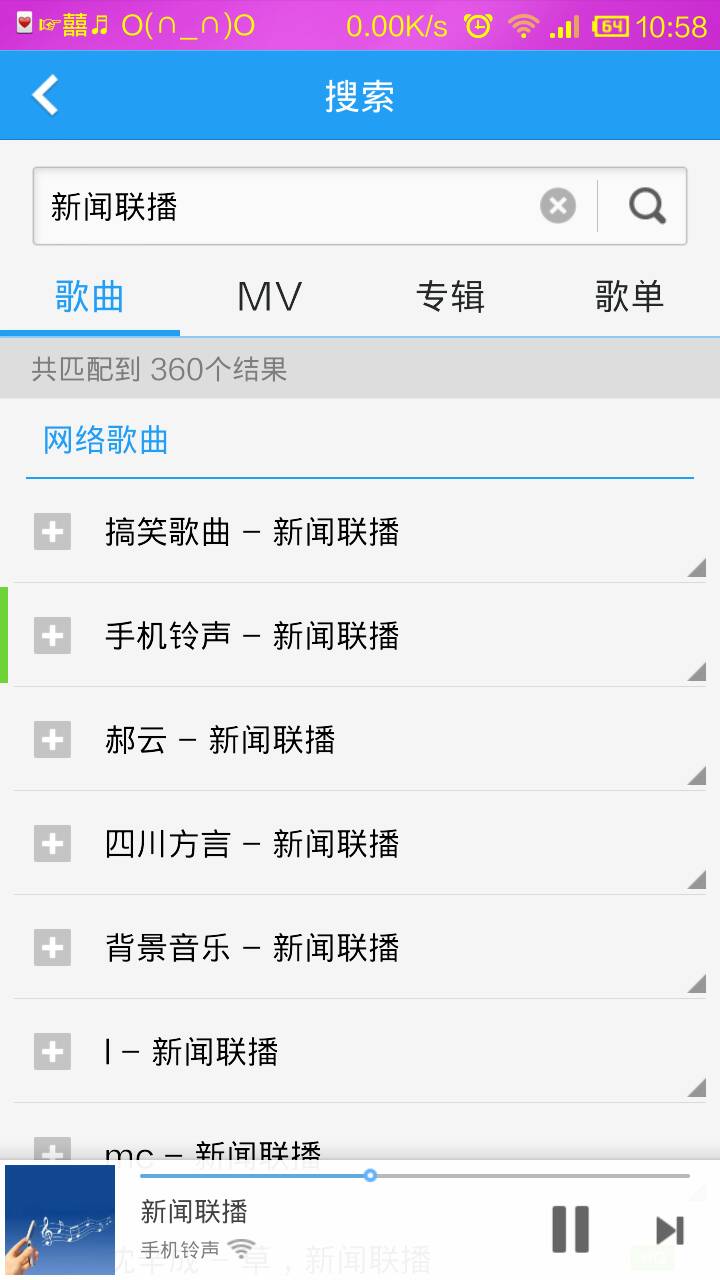Clear the search text 新闻联播

(558, 206)
